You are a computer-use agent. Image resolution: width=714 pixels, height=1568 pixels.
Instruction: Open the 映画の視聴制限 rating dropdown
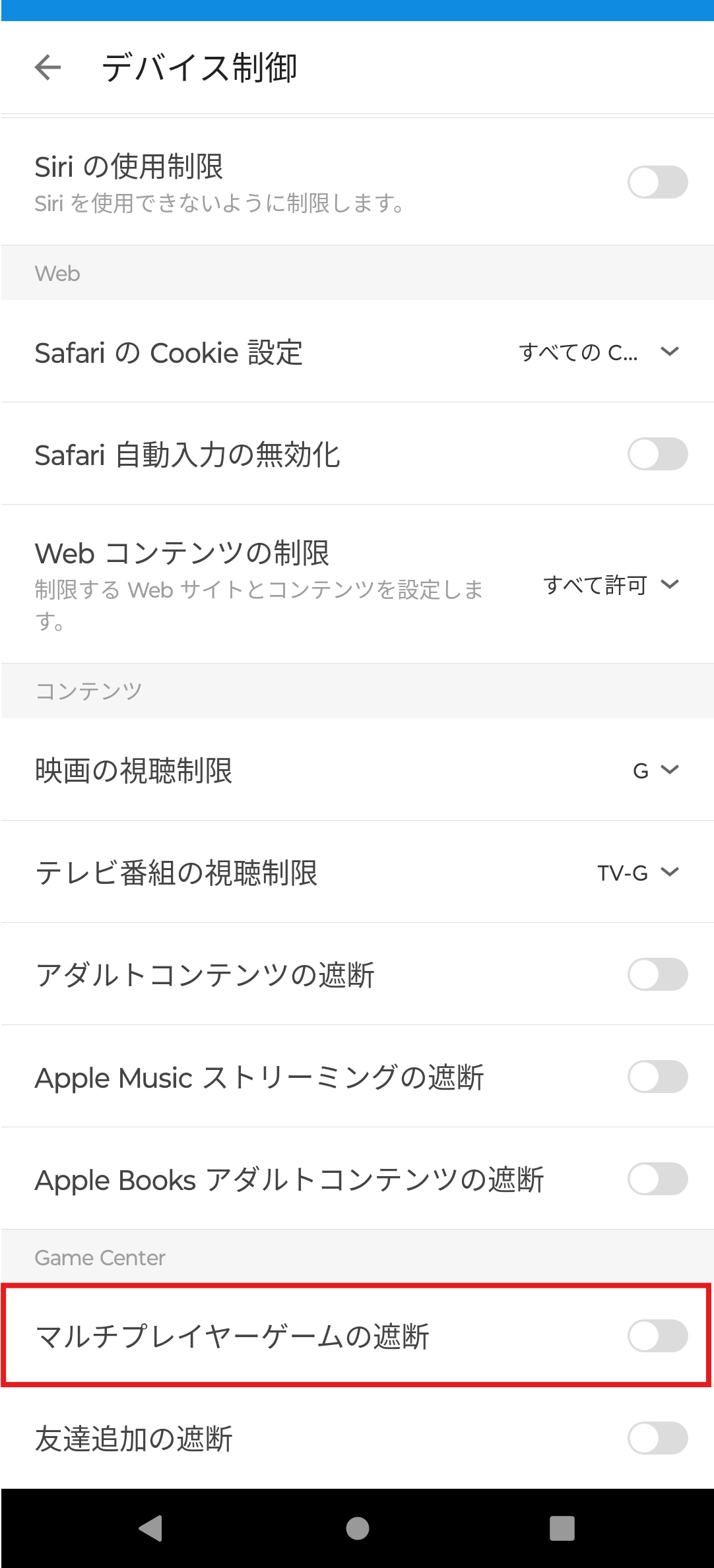(x=656, y=770)
